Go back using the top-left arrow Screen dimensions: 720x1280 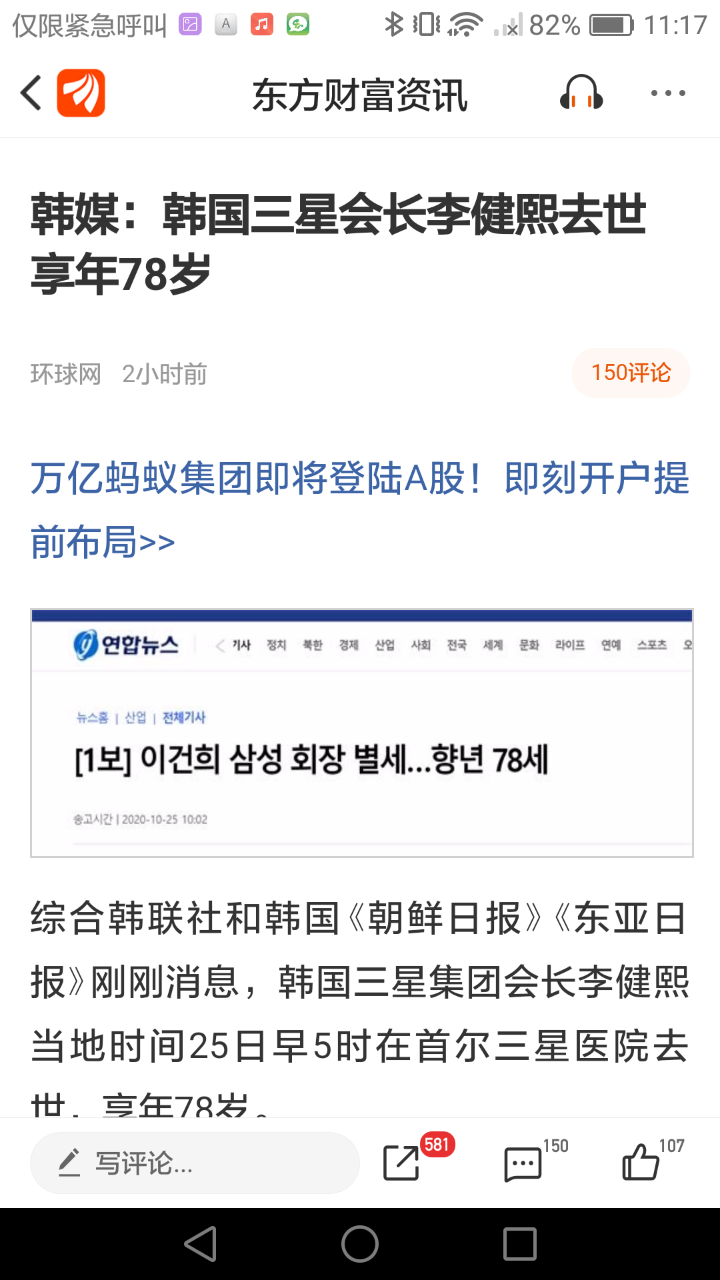point(32,94)
